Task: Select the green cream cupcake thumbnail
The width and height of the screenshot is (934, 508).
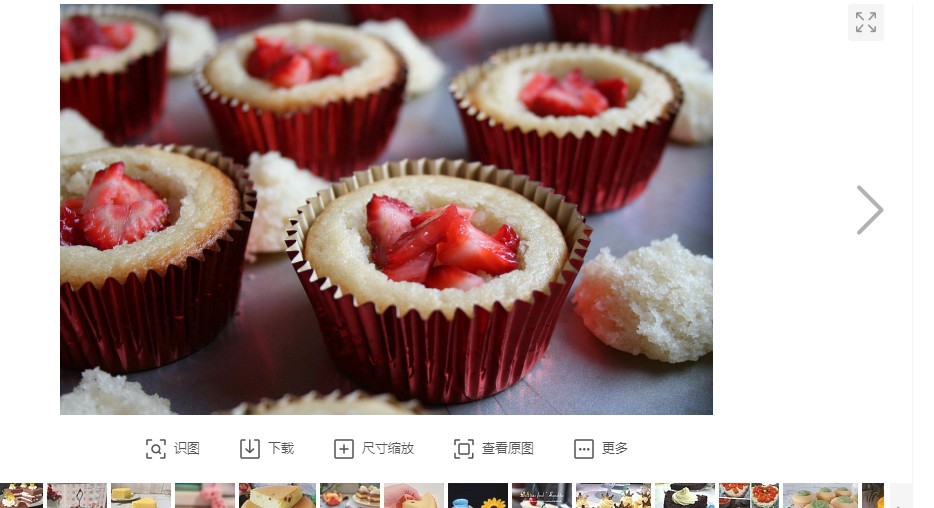Action: tap(684, 496)
